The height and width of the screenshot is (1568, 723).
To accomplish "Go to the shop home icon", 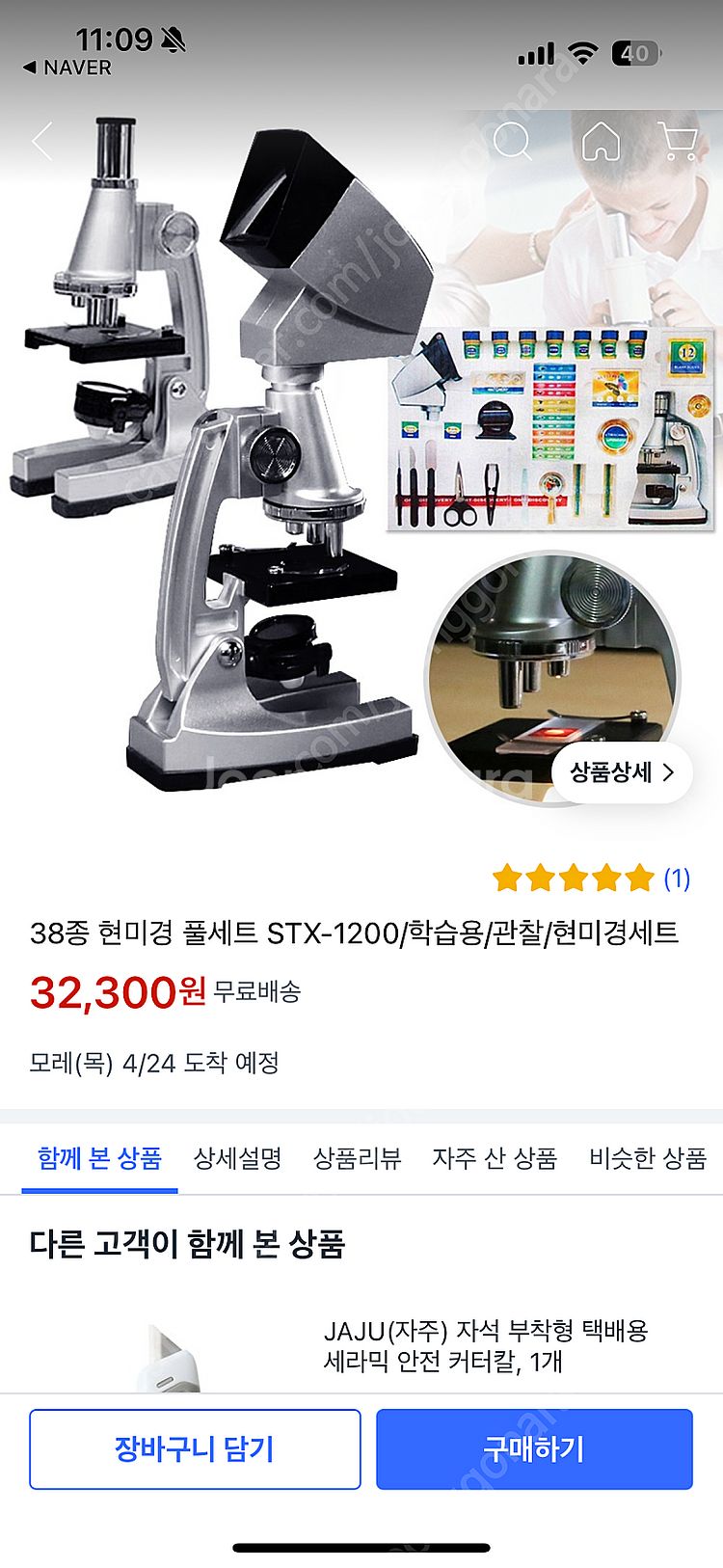I will click(601, 142).
